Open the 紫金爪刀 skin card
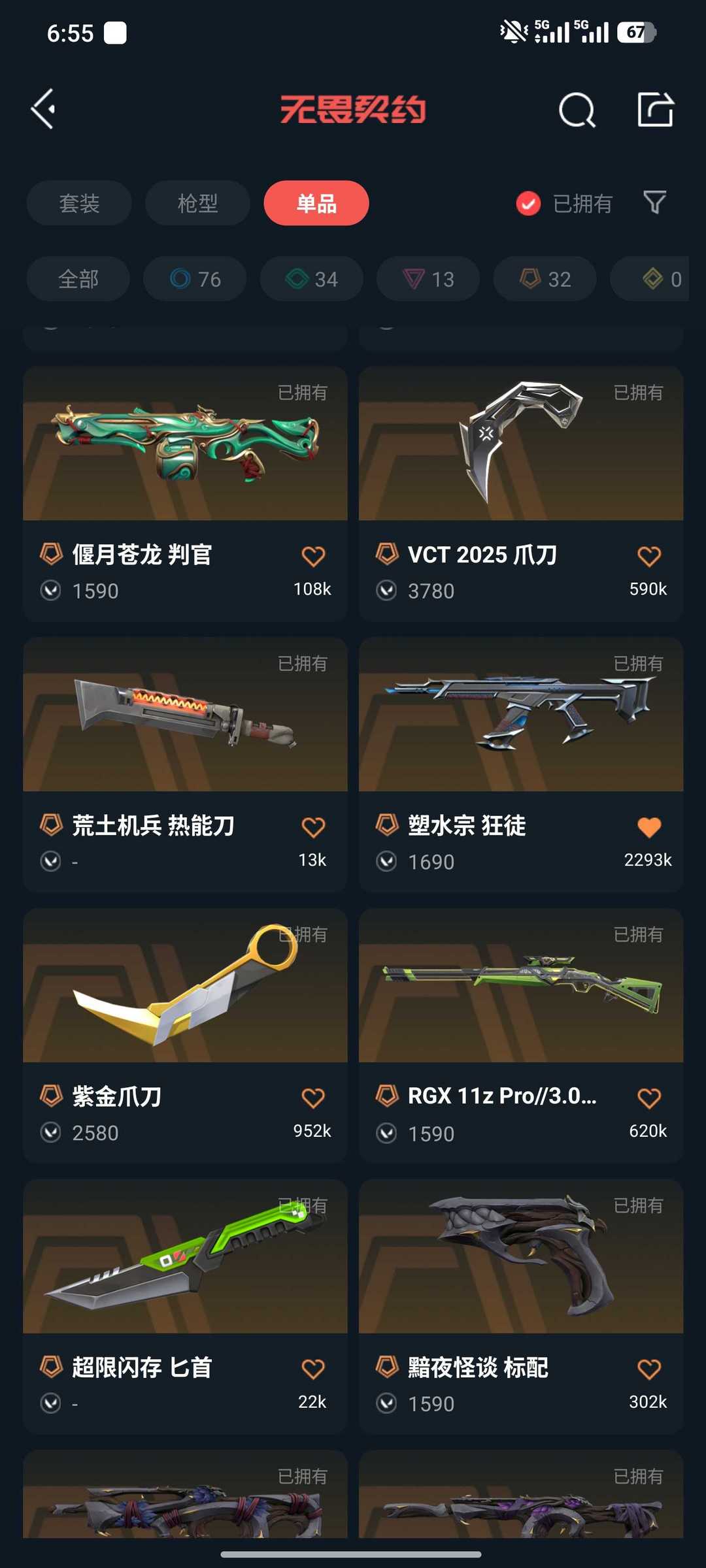Image resolution: width=706 pixels, height=1568 pixels. coord(185,1036)
